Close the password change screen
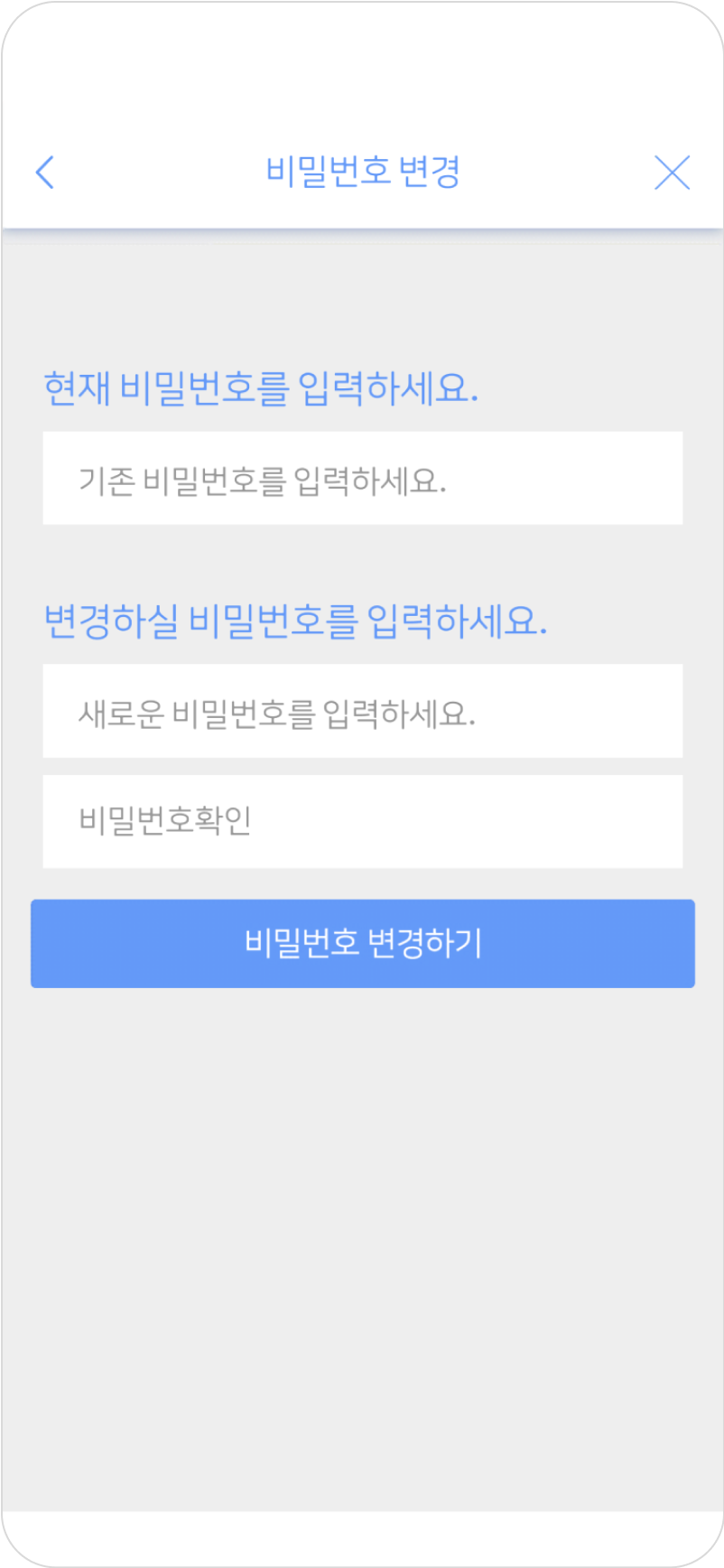This screenshot has height=1568, width=724. click(x=672, y=173)
